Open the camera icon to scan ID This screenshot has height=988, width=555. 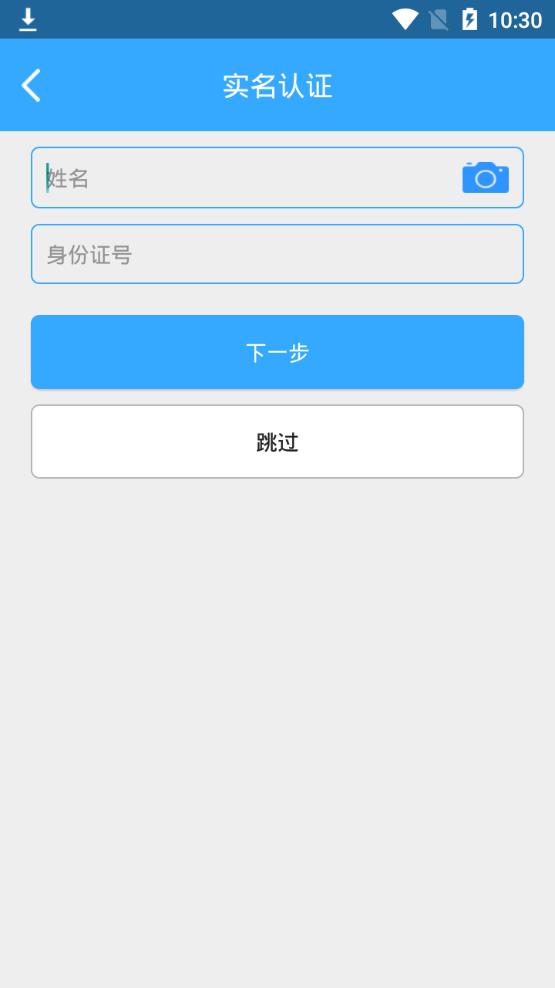(x=485, y=178)
